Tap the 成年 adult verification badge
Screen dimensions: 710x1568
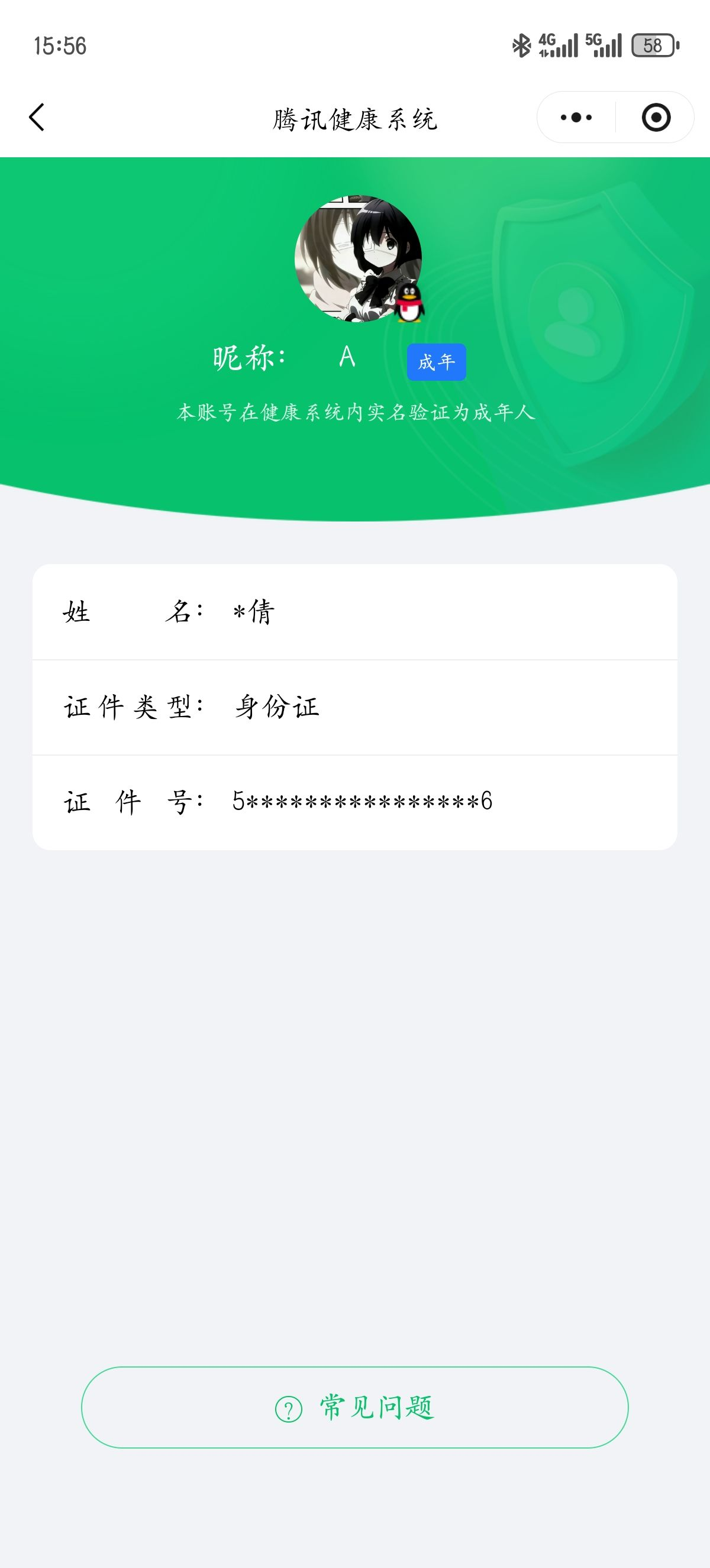click(437, 362)
